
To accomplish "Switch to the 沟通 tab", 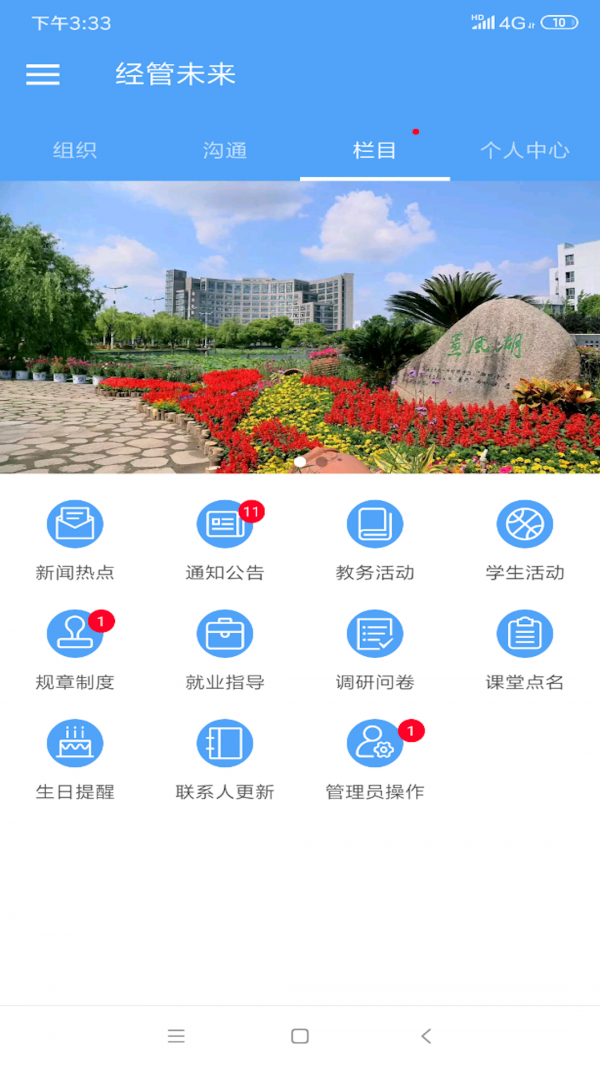I will point(225,151).
